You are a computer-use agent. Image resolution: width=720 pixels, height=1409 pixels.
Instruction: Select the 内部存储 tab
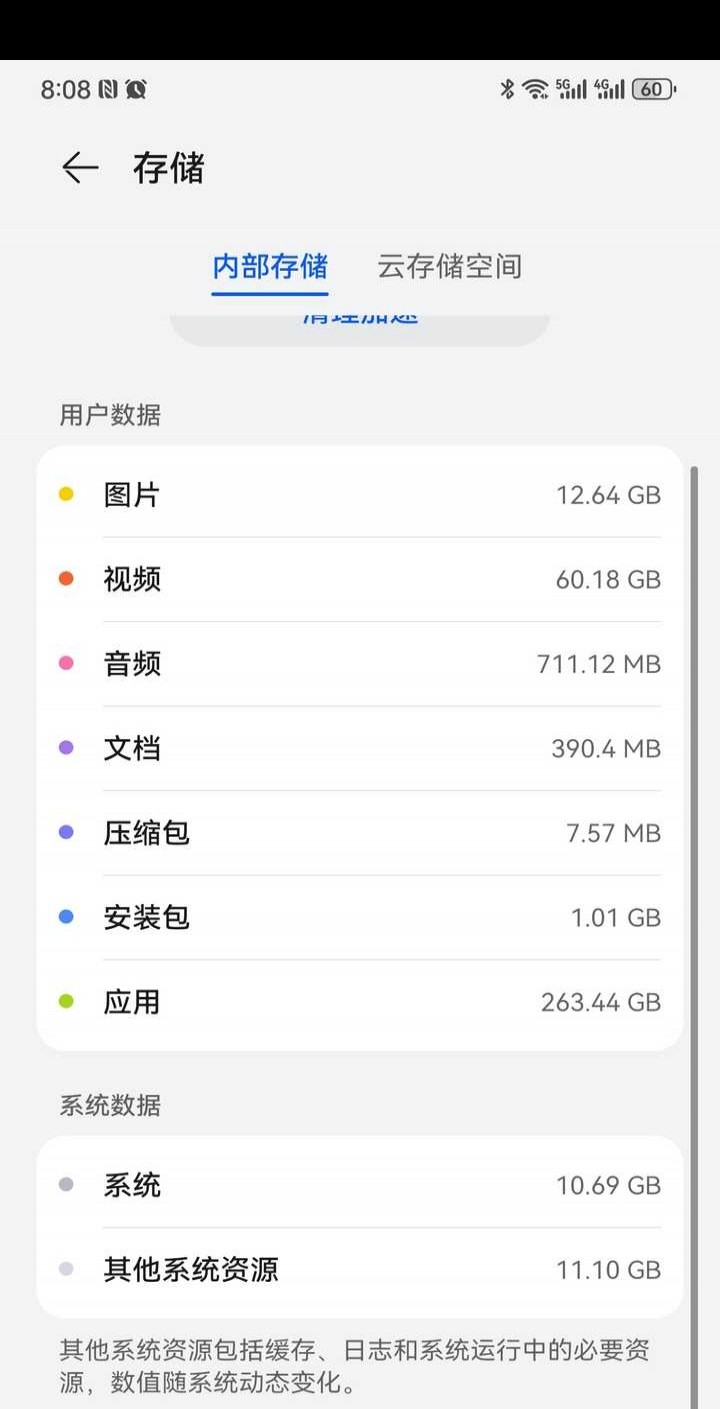pyautogui.click(x=268, y=267)
